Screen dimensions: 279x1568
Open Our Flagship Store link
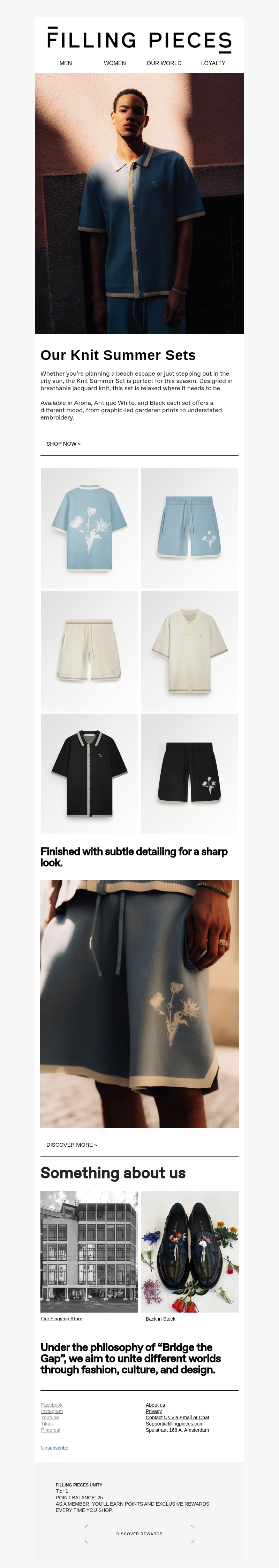[x=61, y=1319]
